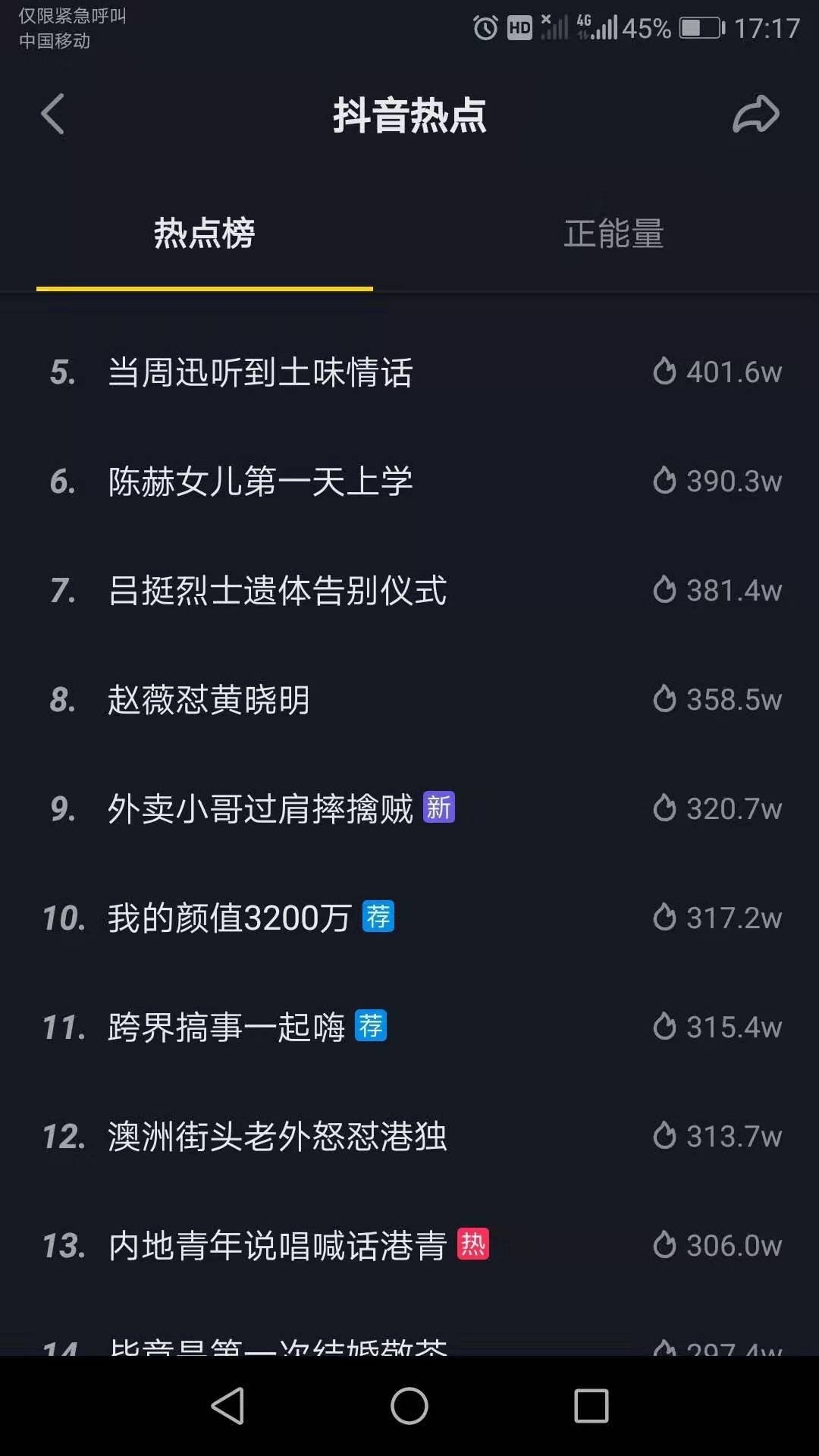
Task: View hot topic 内地青年说唱喊话港青
Action: coord(277,1246)
